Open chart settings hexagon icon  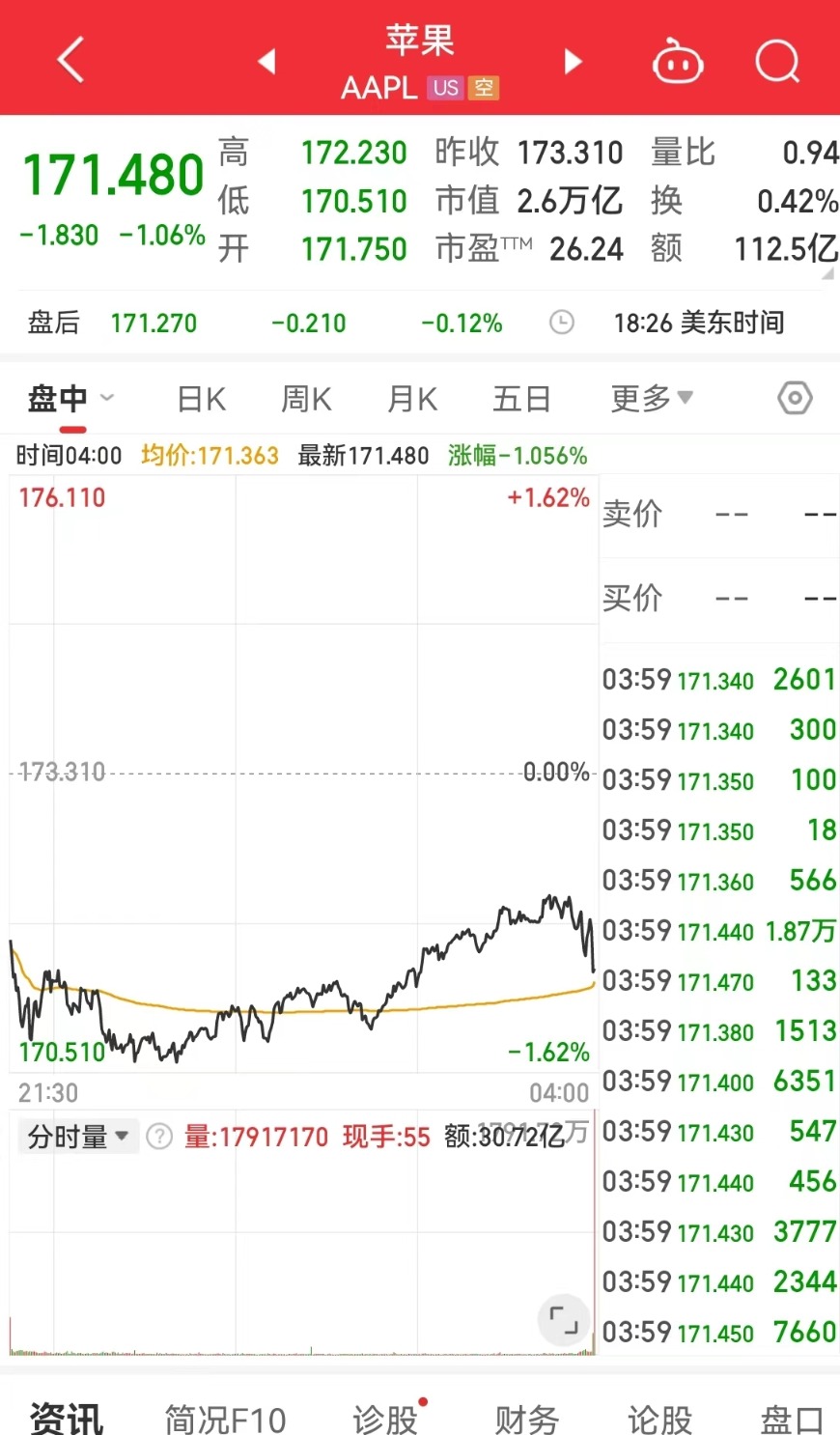coord(795,398)
